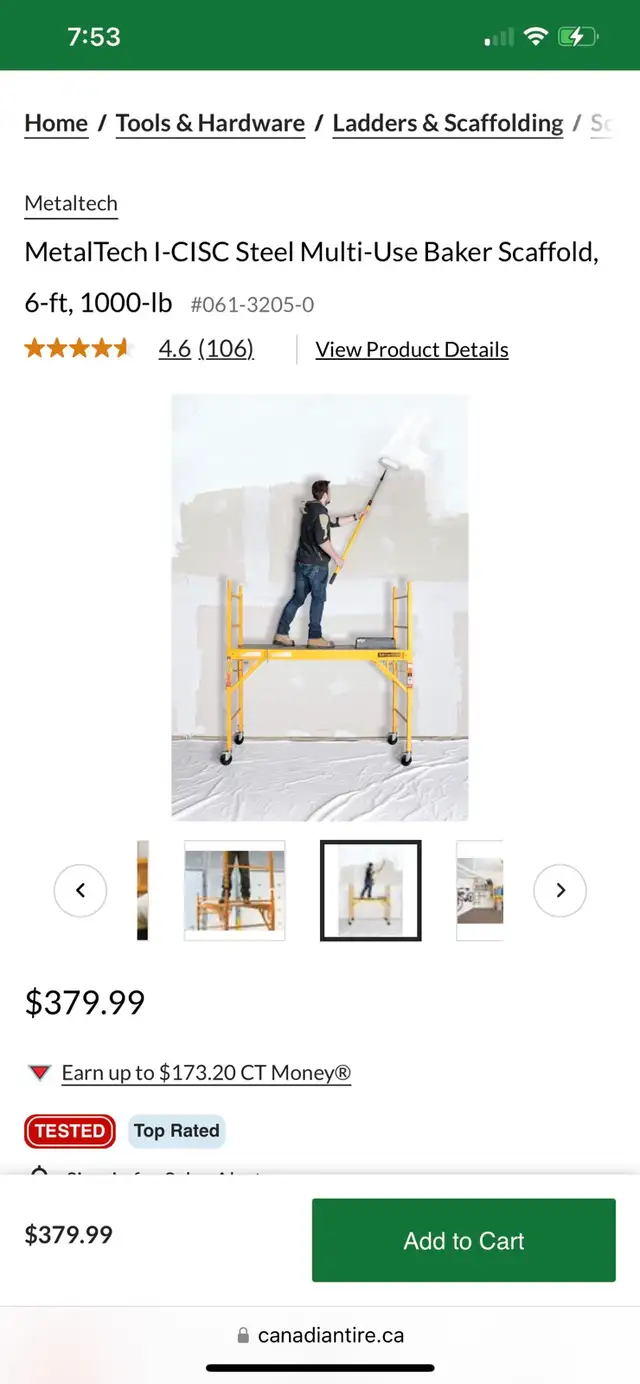Screen dimensions: 640x1384
Task: Tap View Product Details link
Action: coord(412,349)
